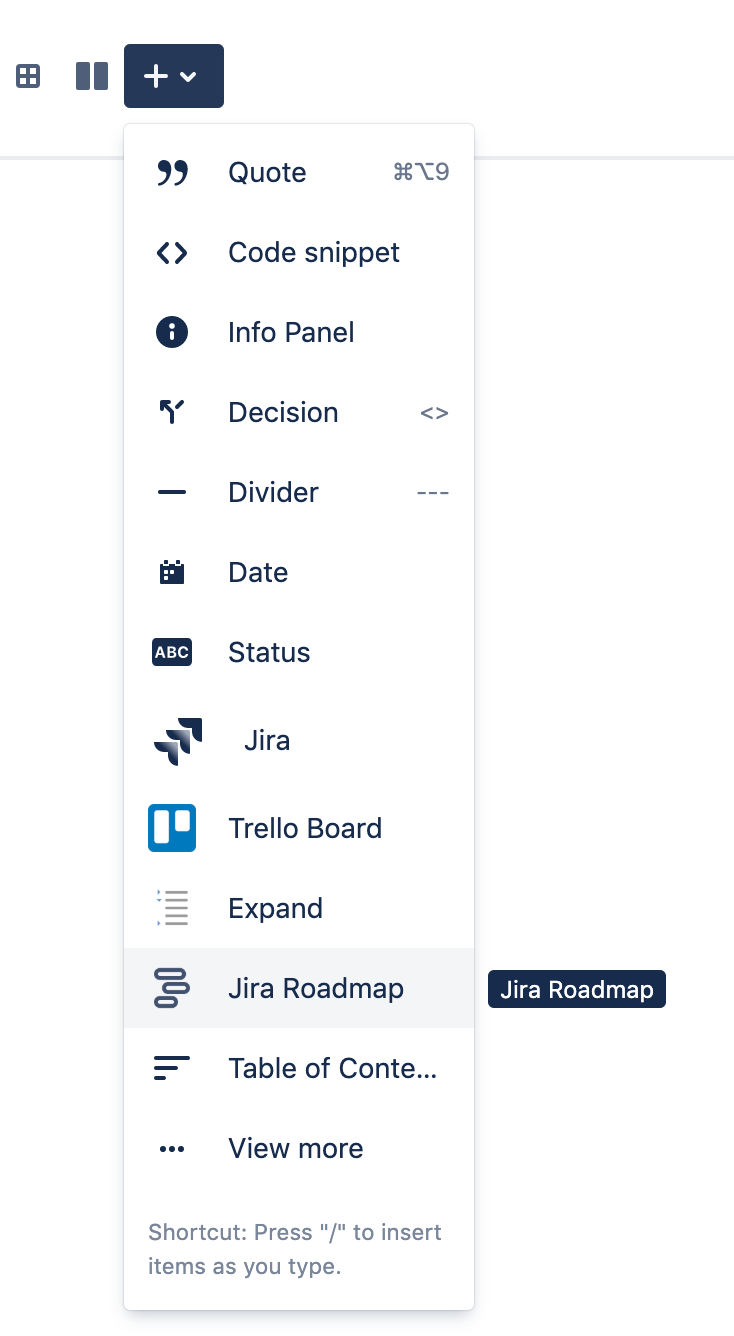Viewport: 734px width, 1336px height.
Task: Insert a Divider line
Action: 299,492
